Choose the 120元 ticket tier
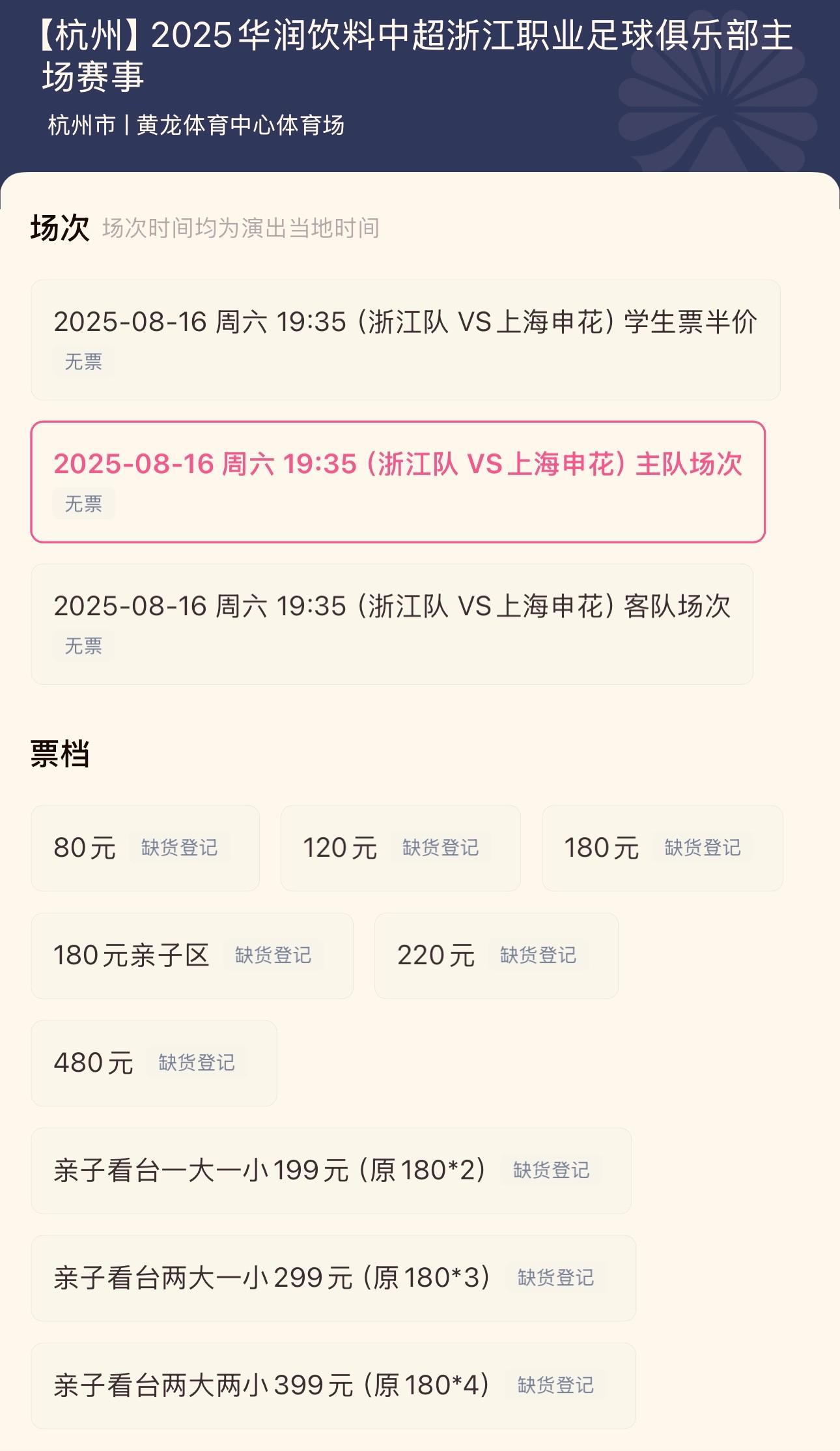 tap(400, 848)
